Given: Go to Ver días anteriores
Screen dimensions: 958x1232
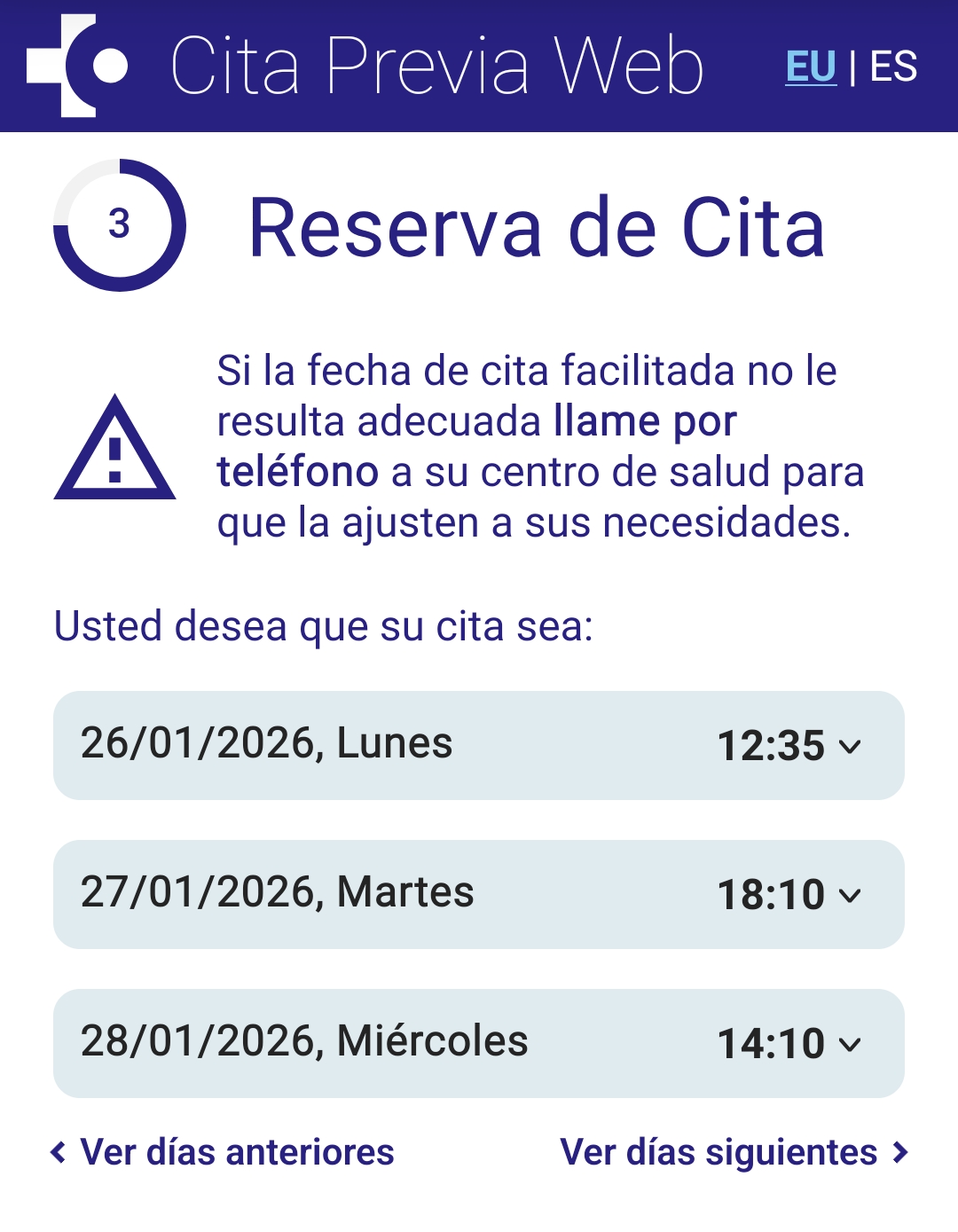Looking at the screenshot, I should pos(223,1152).
